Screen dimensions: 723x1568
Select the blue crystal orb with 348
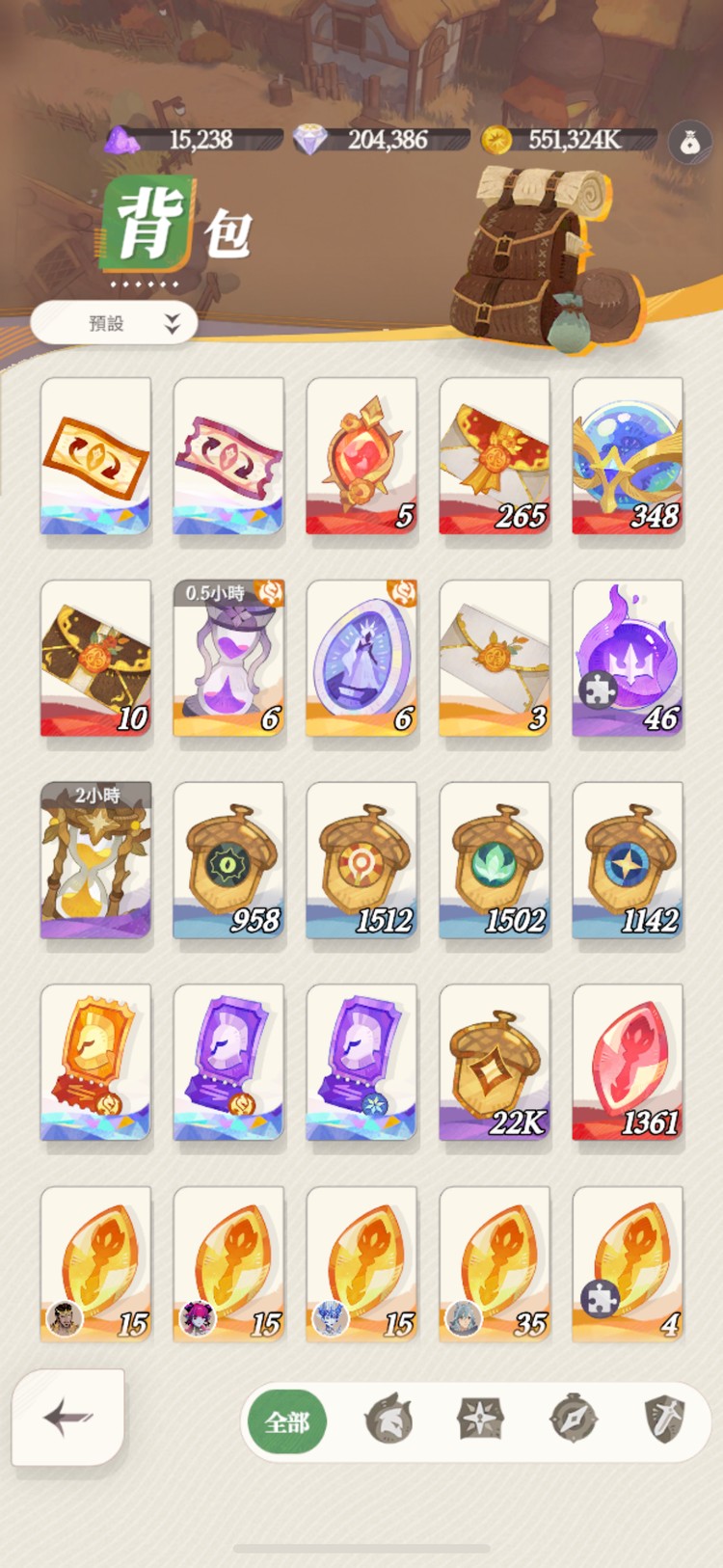coord(628,456)
